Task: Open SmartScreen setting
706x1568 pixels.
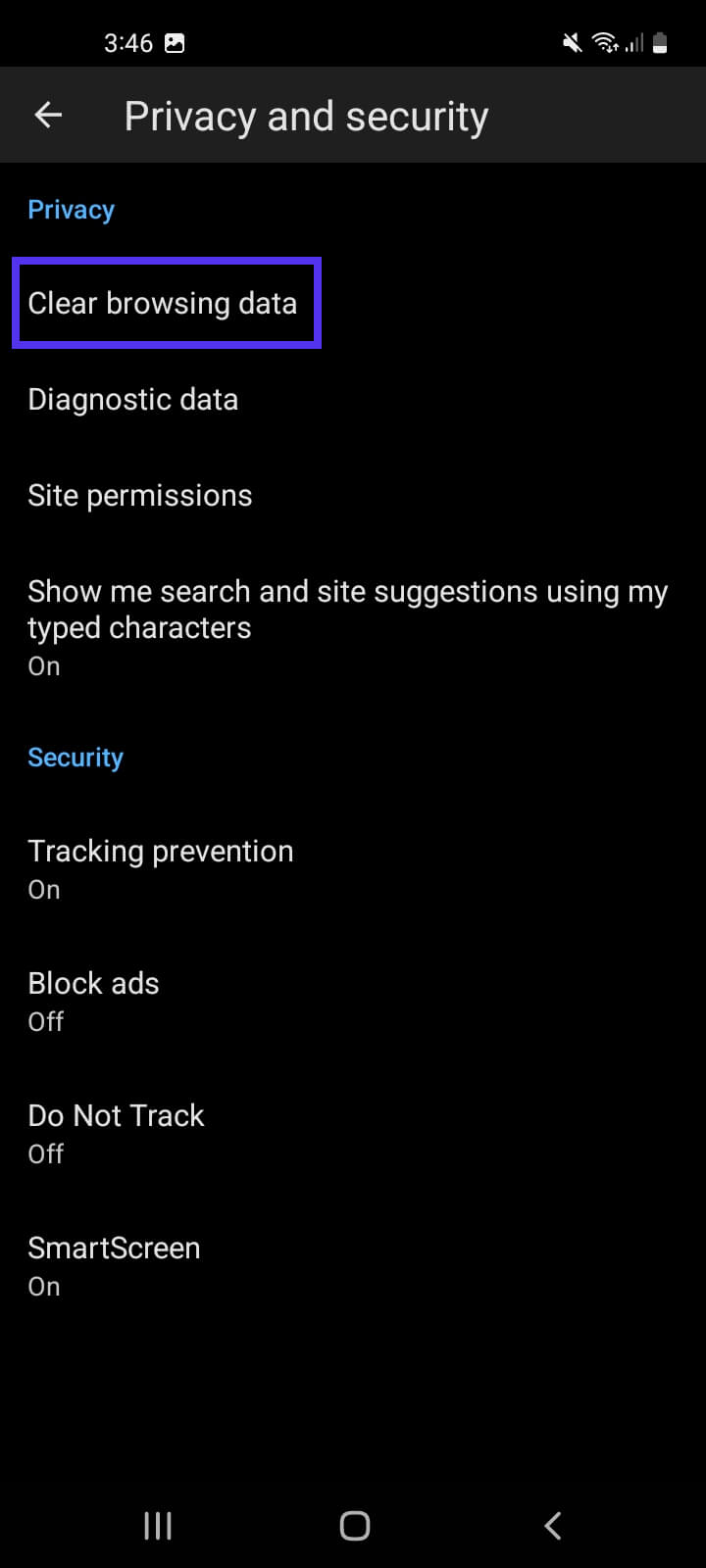Action: pos(114,1265)
